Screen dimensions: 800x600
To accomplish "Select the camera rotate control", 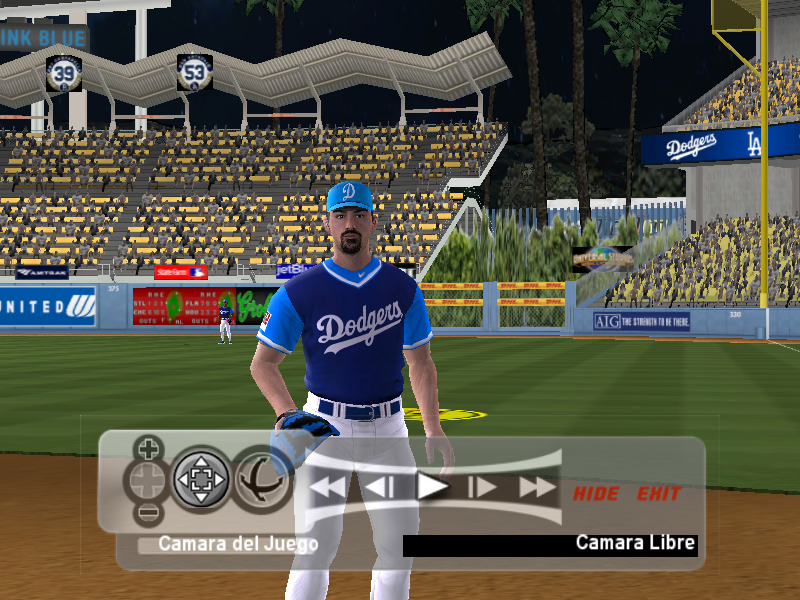I will [262, 480].
